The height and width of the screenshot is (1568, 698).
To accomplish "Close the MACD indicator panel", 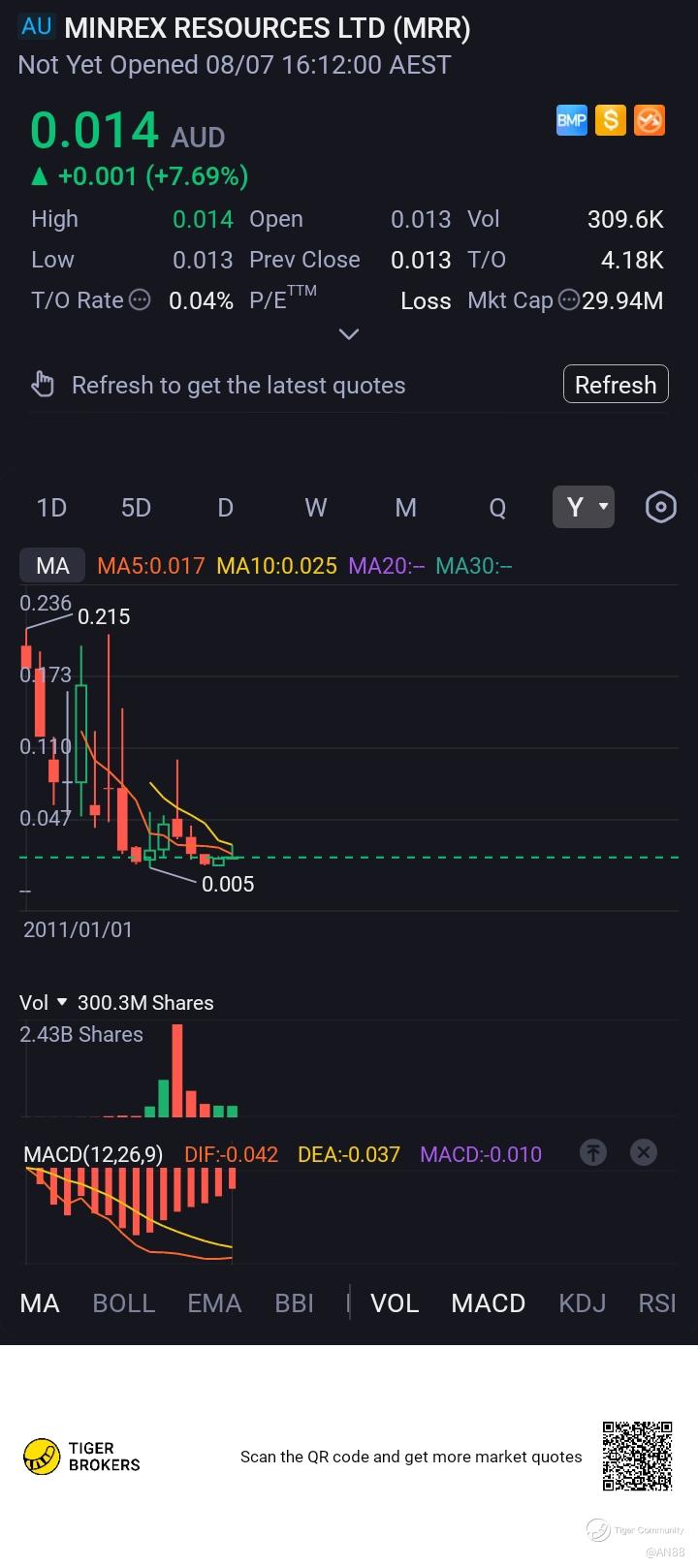I will pyautogui.click(x=644, y=1152).
